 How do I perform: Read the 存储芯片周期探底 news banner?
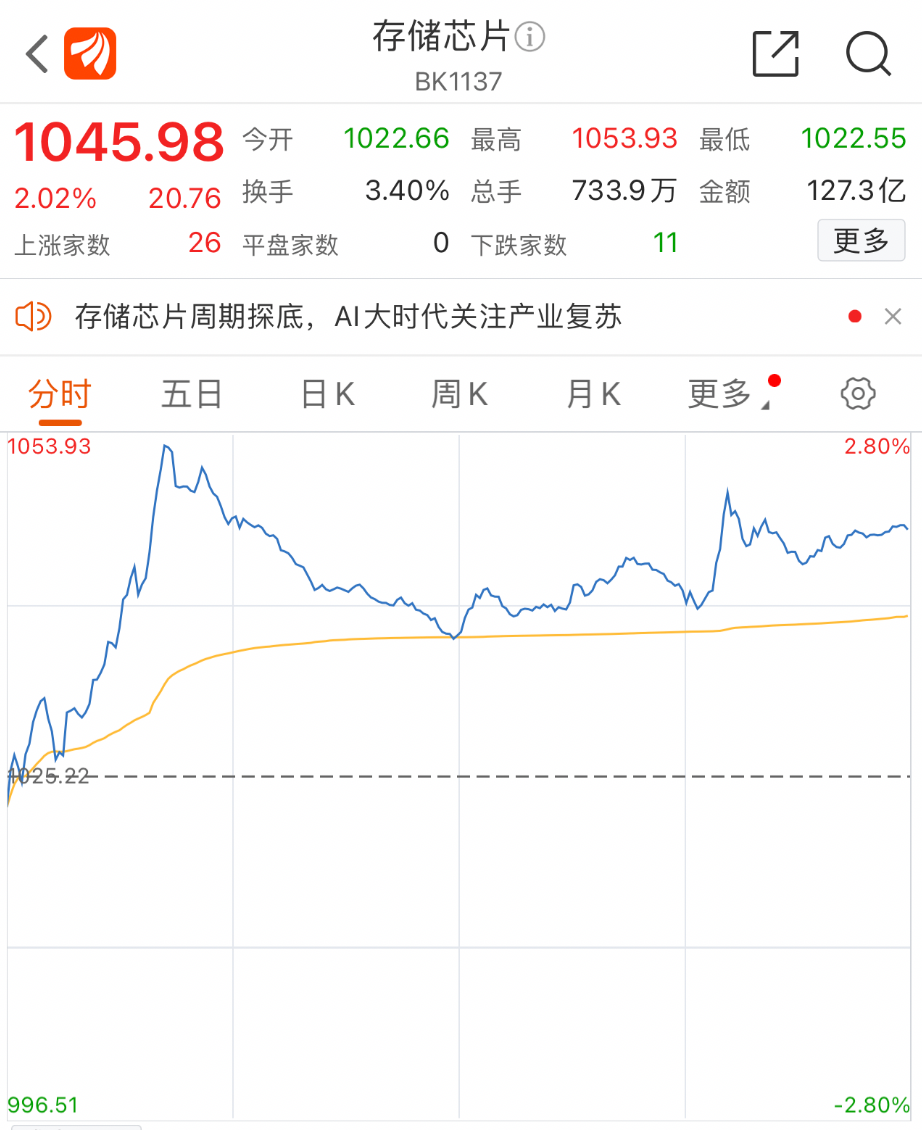coord(348,318)
